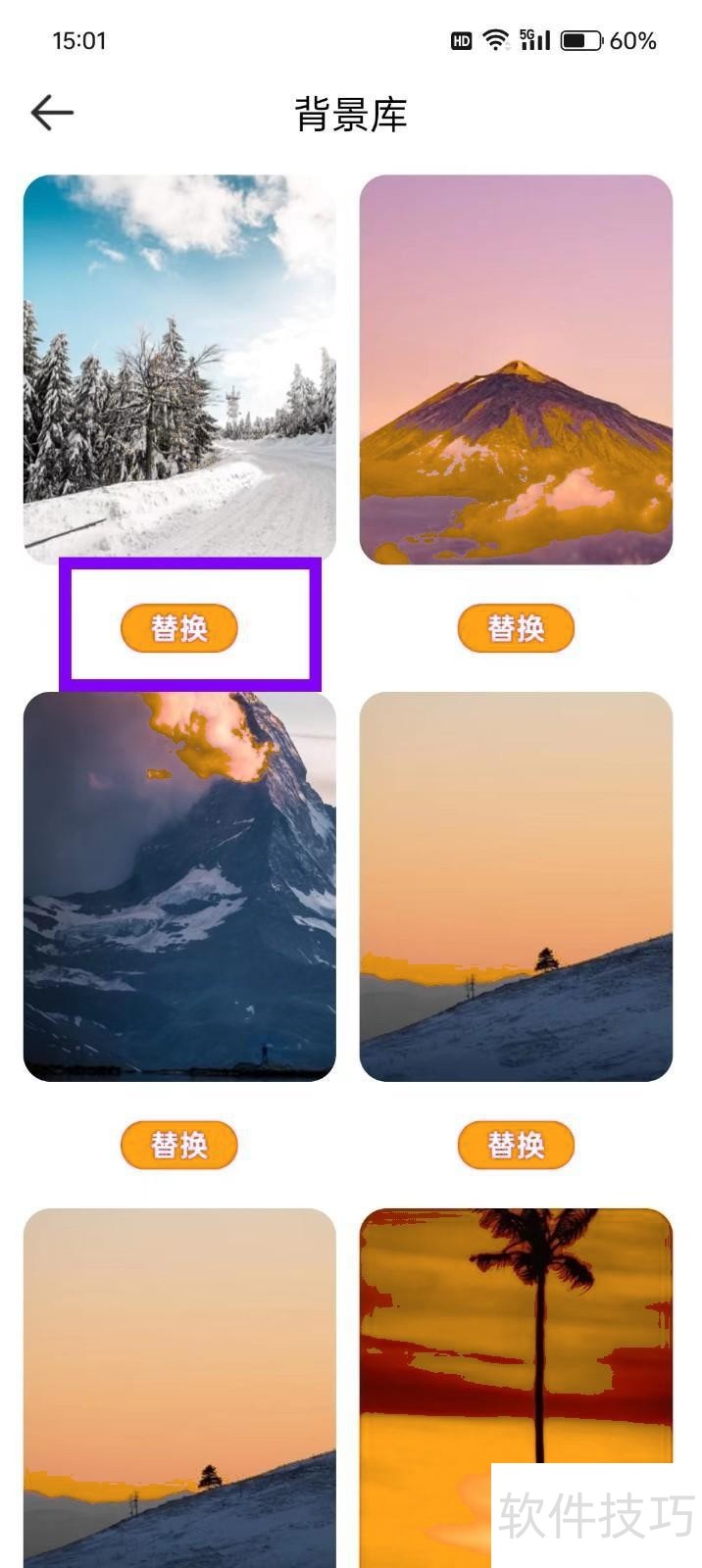Select the dark rocky mountain peak background

179,886
